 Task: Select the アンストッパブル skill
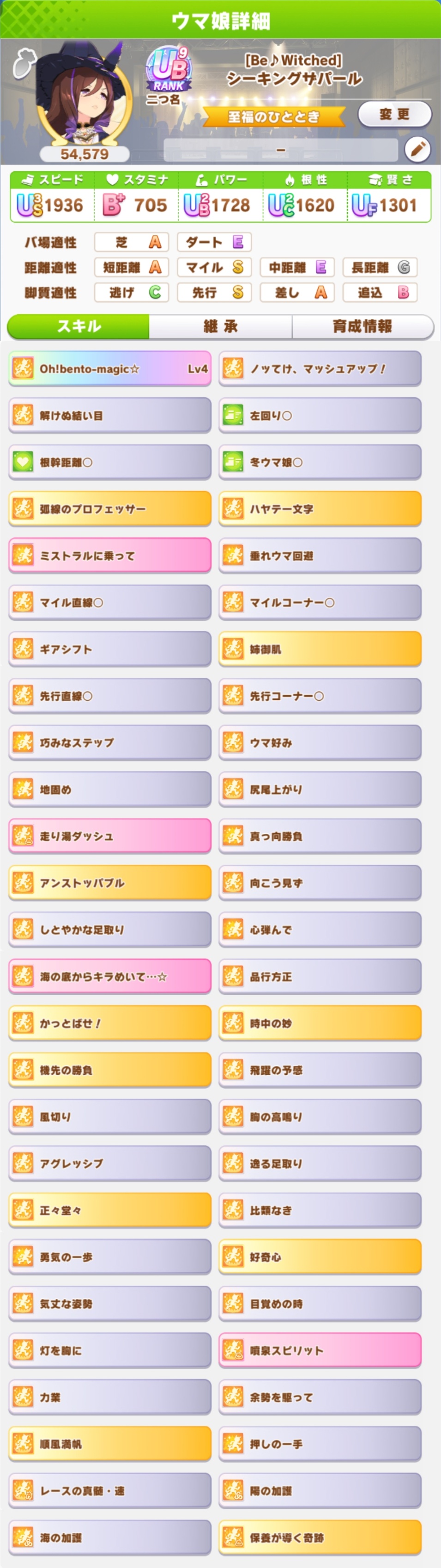coord(110,882)
